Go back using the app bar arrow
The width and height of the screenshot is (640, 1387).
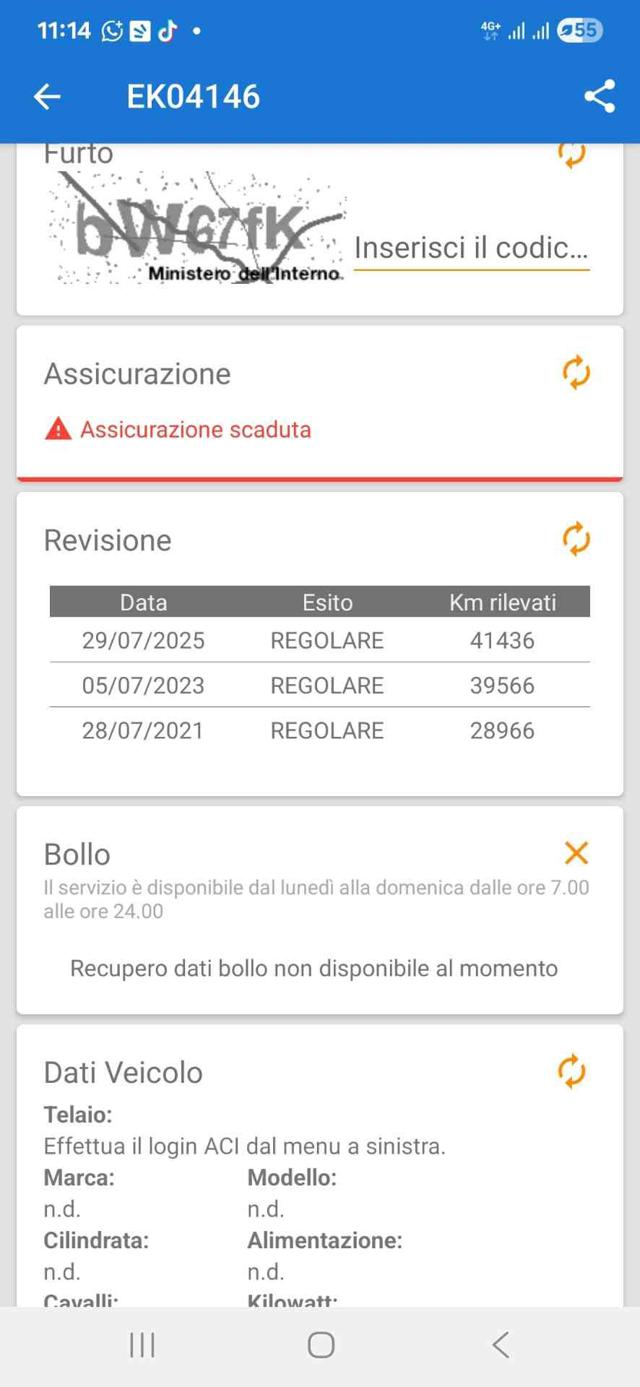coord(47,96)
